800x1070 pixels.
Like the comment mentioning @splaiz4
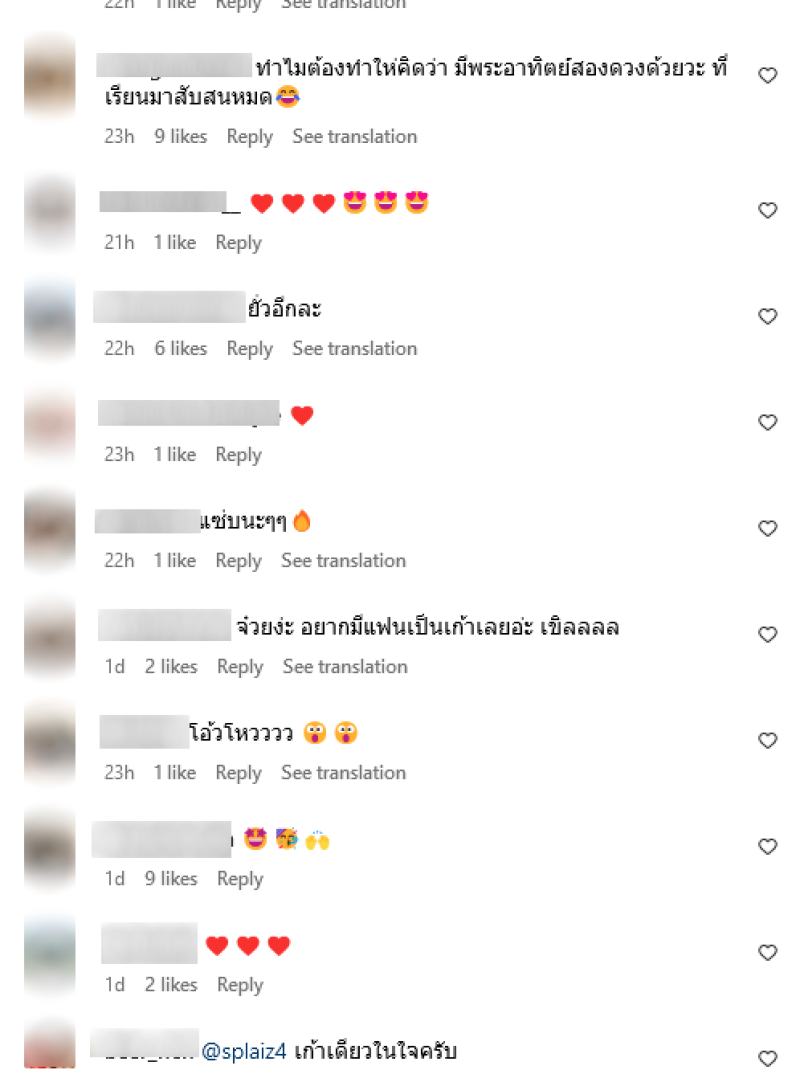pos(768,1058)
